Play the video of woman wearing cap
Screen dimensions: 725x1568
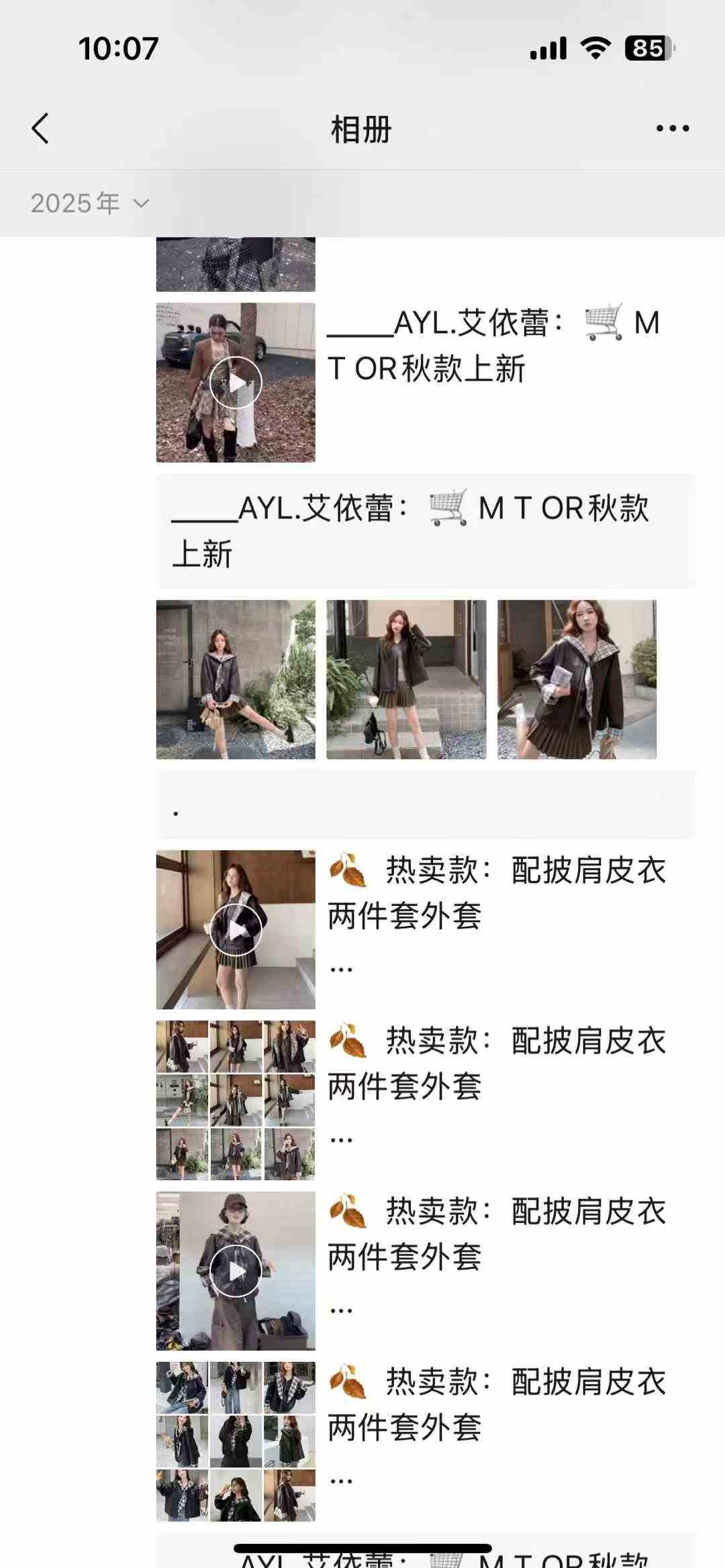coord(236,1271)
